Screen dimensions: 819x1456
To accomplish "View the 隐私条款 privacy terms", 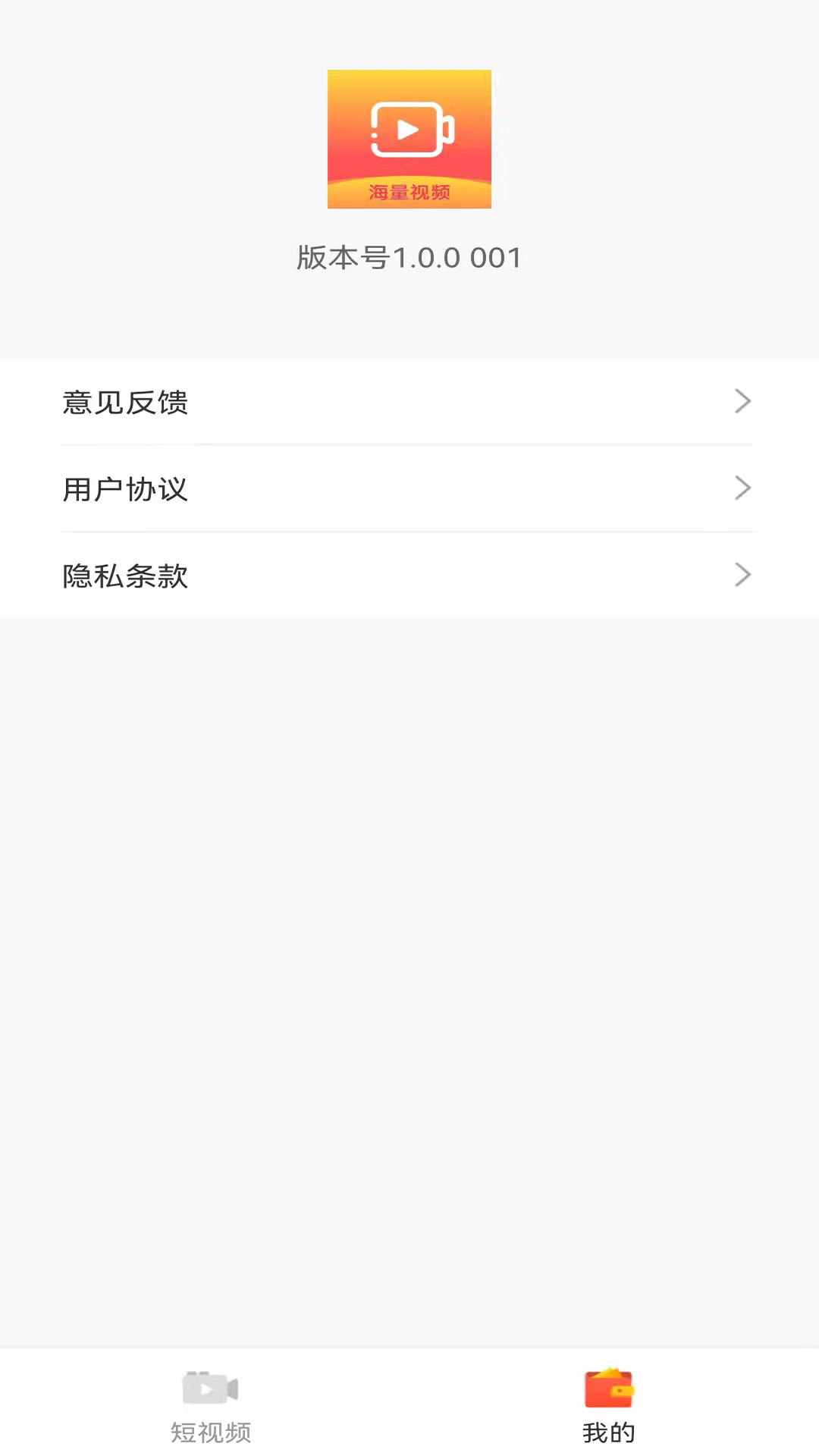I will coord(408,576).
